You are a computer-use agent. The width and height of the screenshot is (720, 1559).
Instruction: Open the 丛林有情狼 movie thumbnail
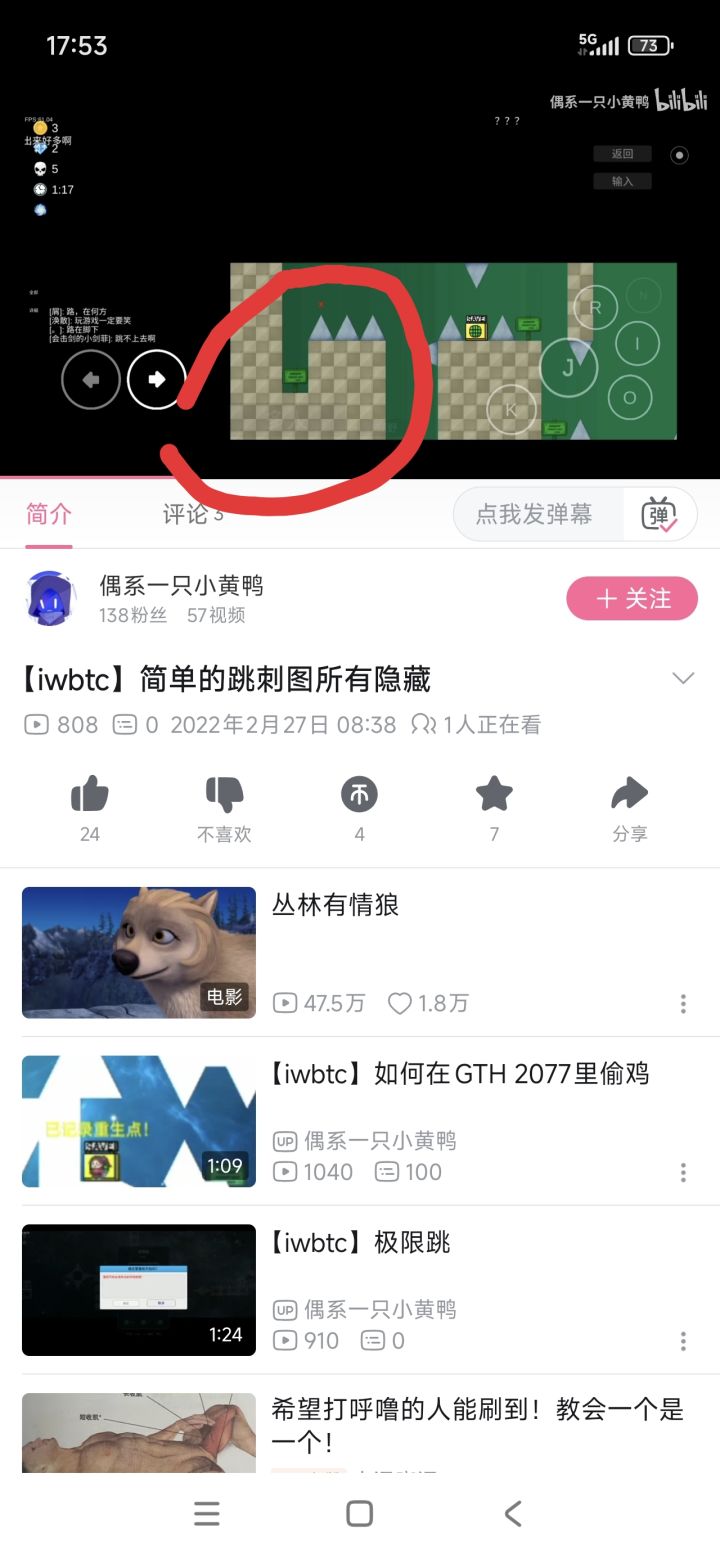coord(138,952)
